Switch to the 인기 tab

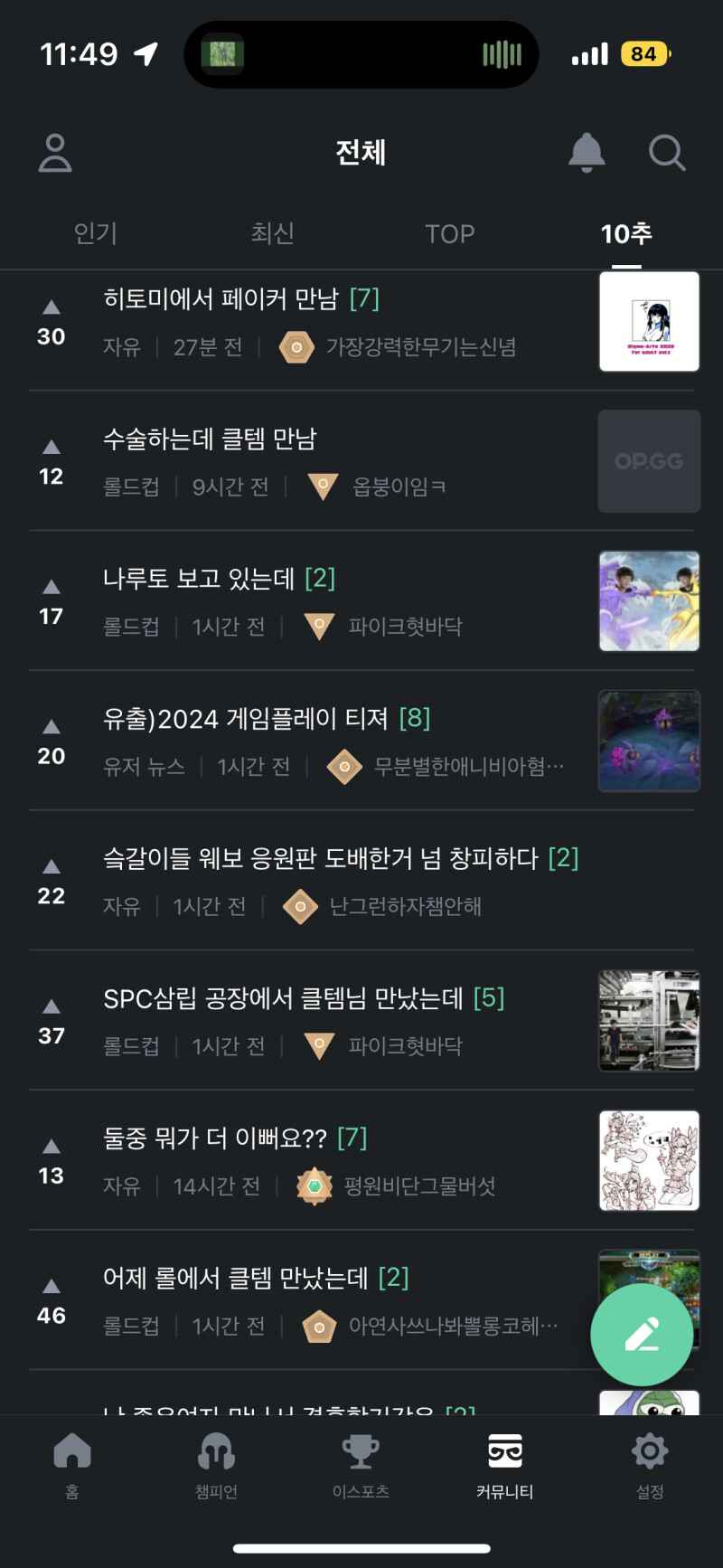(96, 233)
